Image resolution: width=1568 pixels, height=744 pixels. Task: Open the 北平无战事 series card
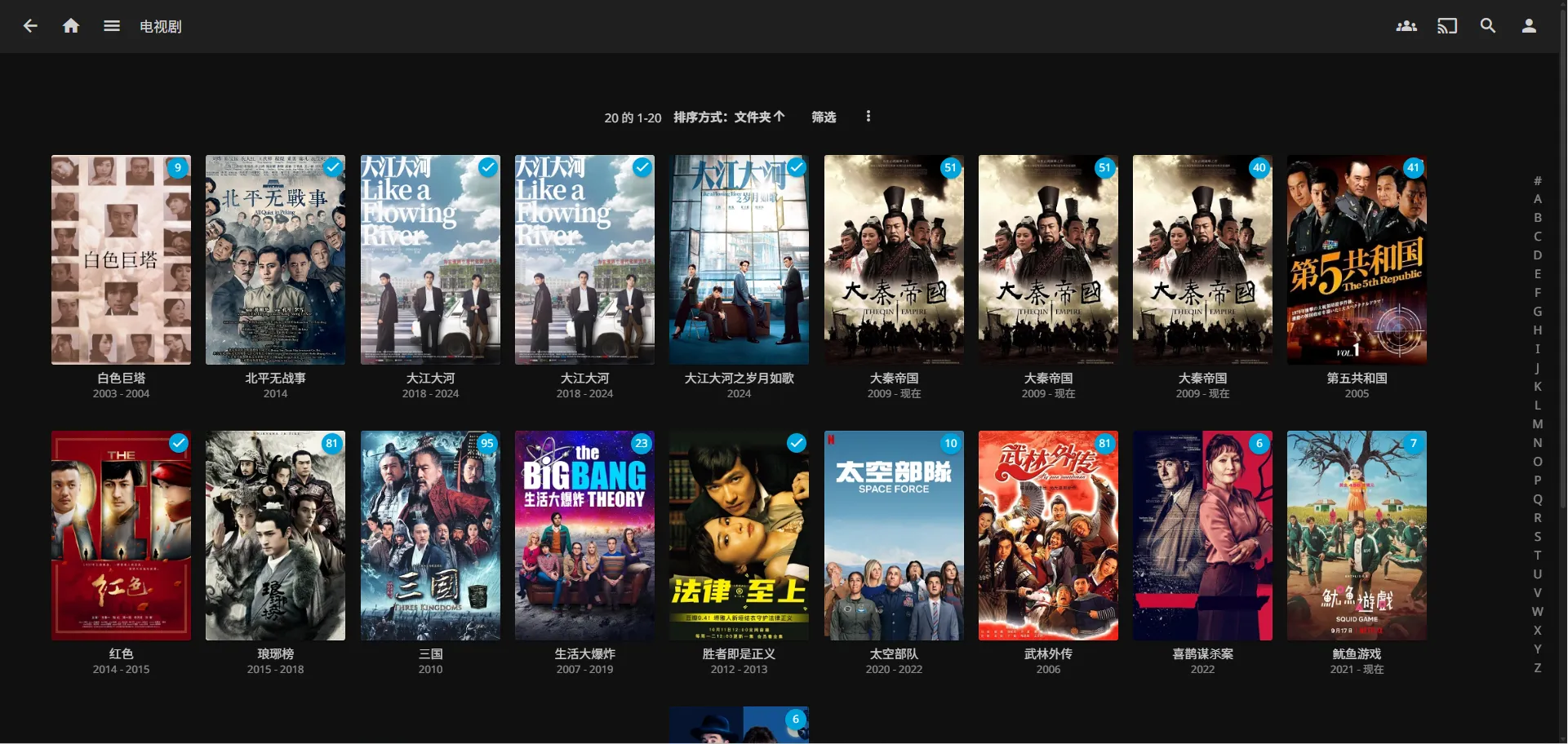pos(275,259)
